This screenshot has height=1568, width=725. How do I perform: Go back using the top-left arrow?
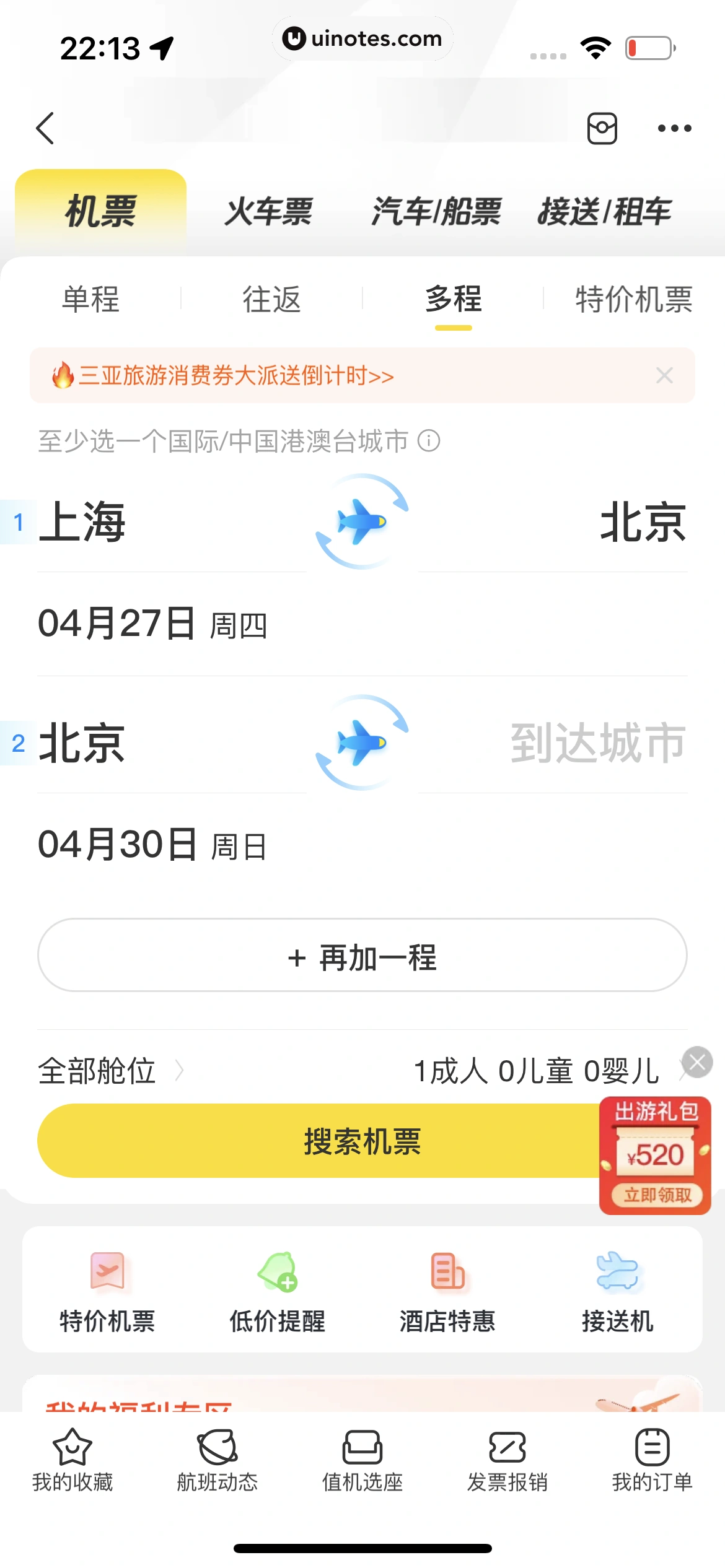[x=45, y=128]
